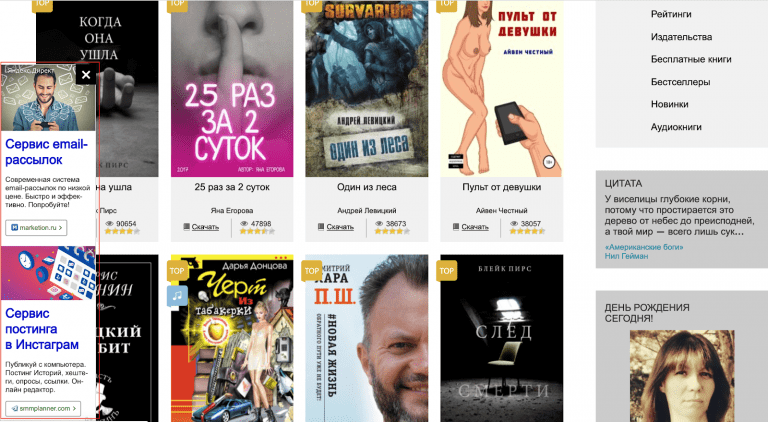This screenshot has height=422, width=768.
Task: Open the Аудиокниги section
Action: (675, 127)
